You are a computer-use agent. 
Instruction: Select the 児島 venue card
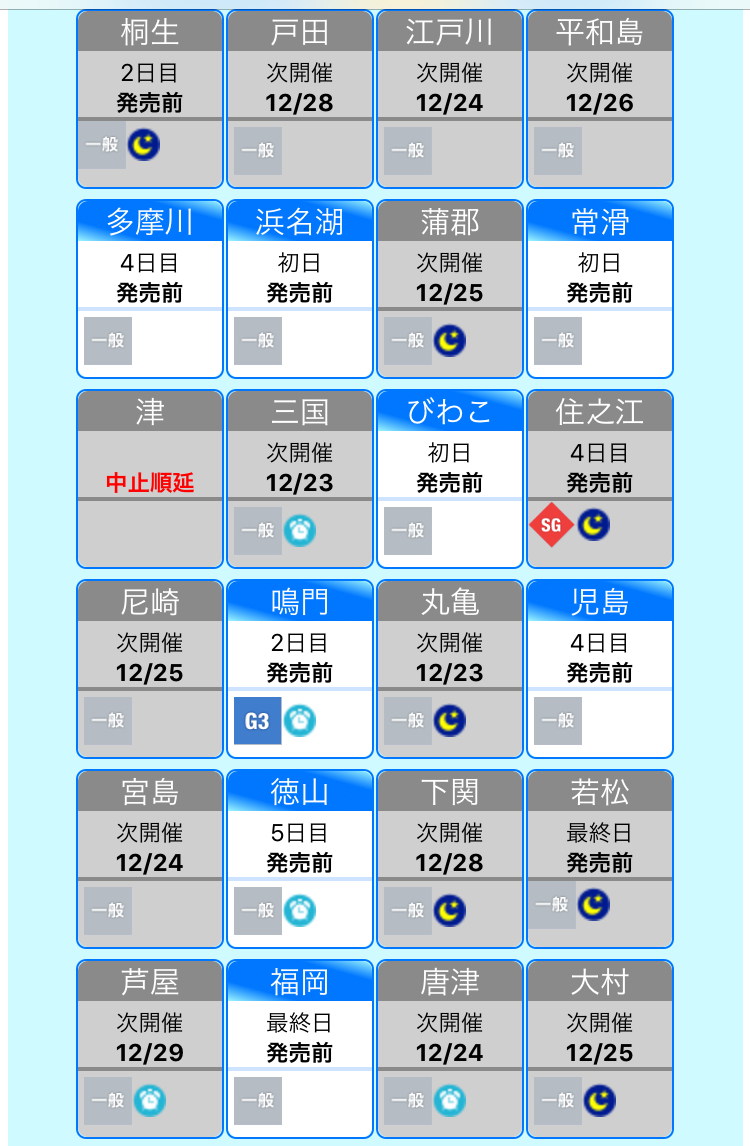600,668
